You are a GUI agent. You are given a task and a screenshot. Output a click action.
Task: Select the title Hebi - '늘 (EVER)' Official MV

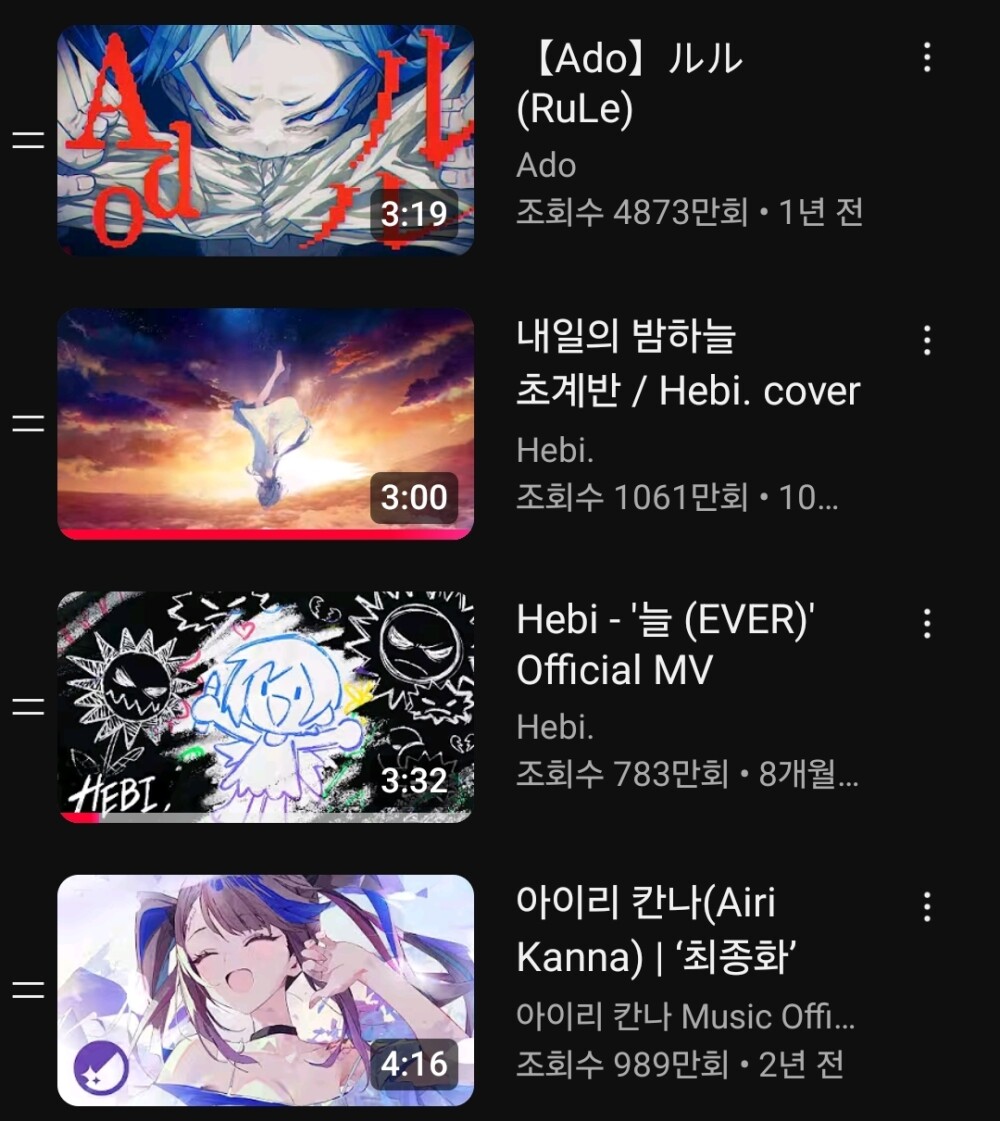664,645
